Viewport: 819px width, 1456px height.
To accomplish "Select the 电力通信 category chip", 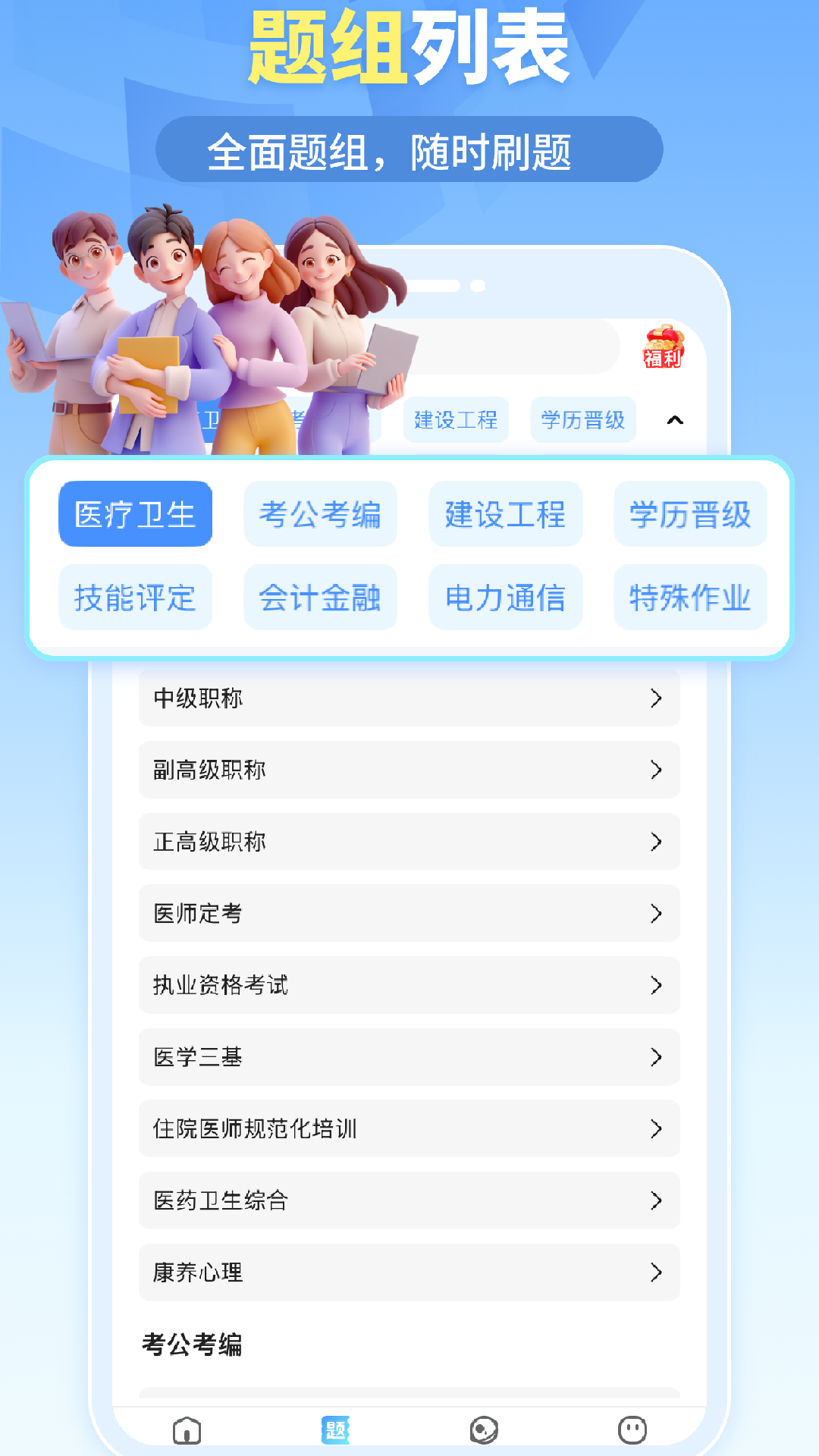I will click(506, 598).
